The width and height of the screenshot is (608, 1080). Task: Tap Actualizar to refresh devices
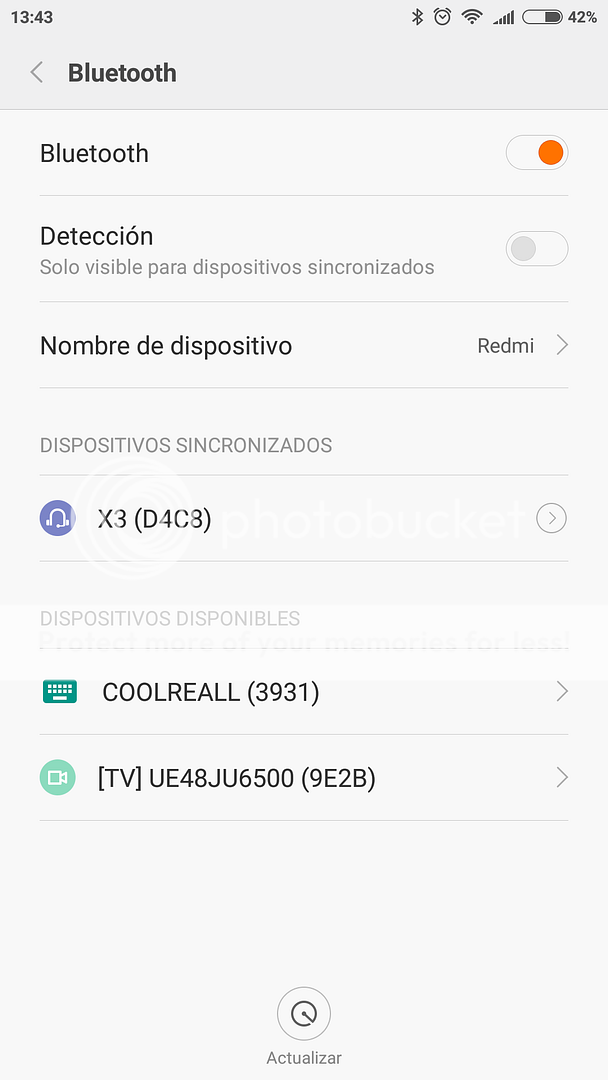tap(304, 1015)
